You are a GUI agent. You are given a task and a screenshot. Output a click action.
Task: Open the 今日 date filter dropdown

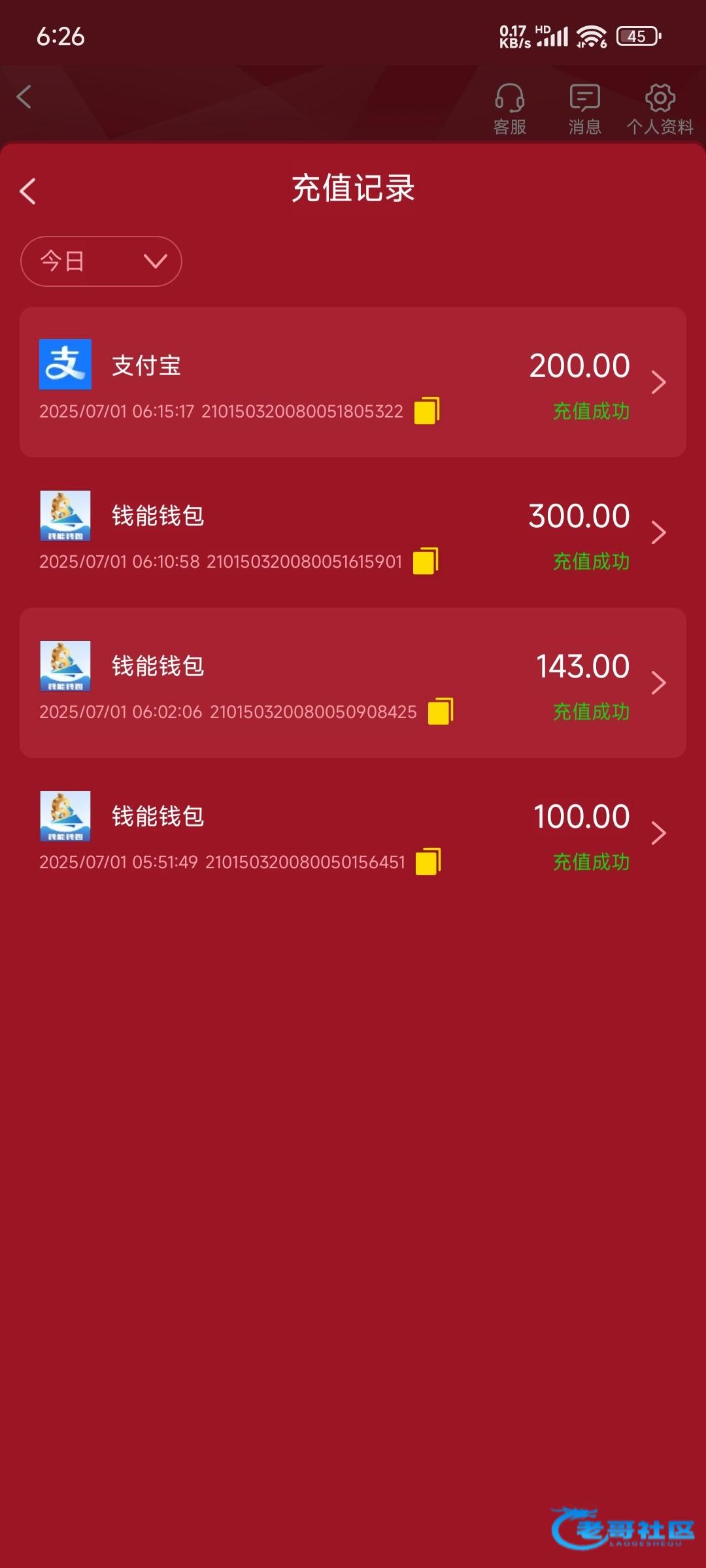click(x=101, y=261)
